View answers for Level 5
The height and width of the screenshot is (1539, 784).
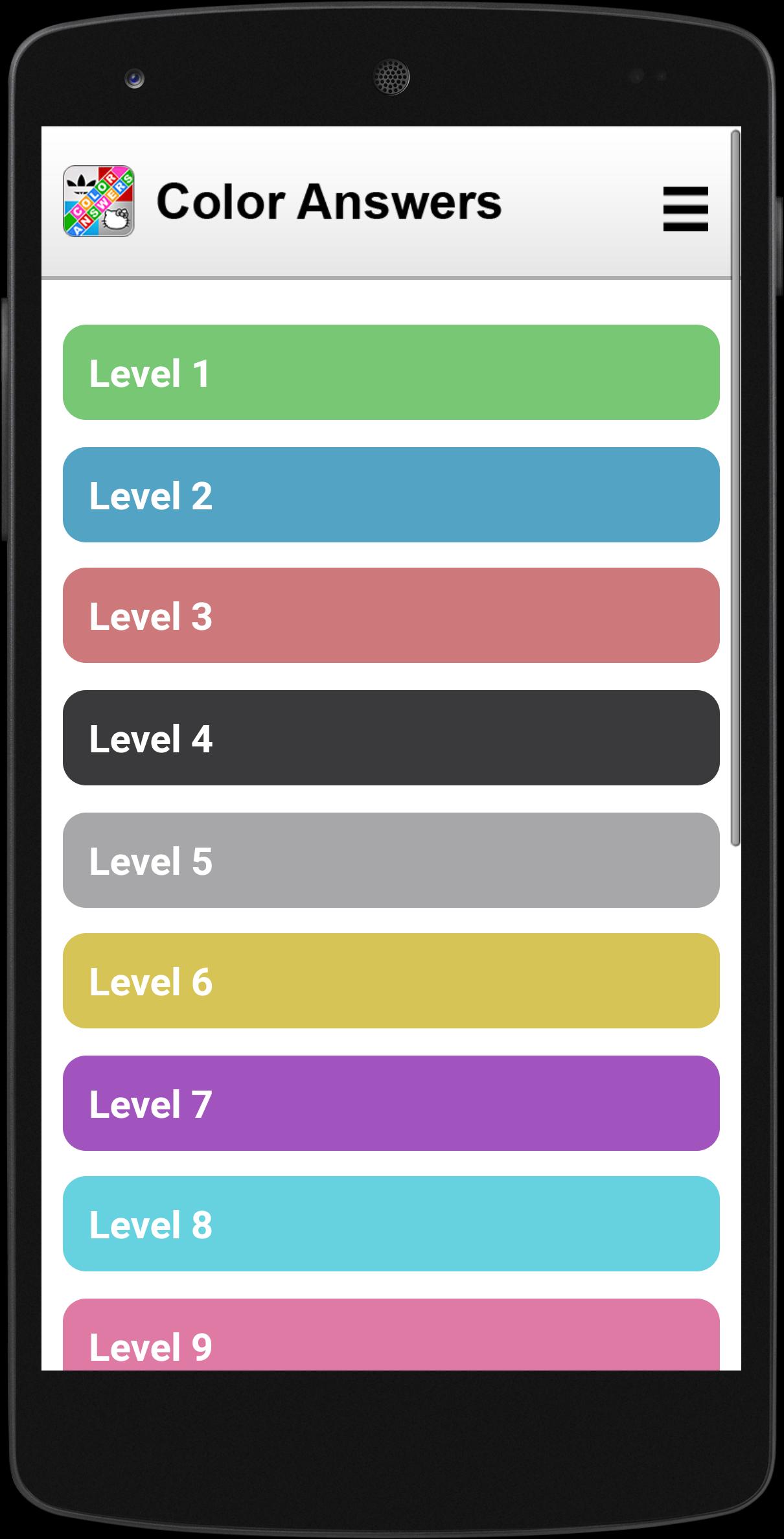pos(391,861)
